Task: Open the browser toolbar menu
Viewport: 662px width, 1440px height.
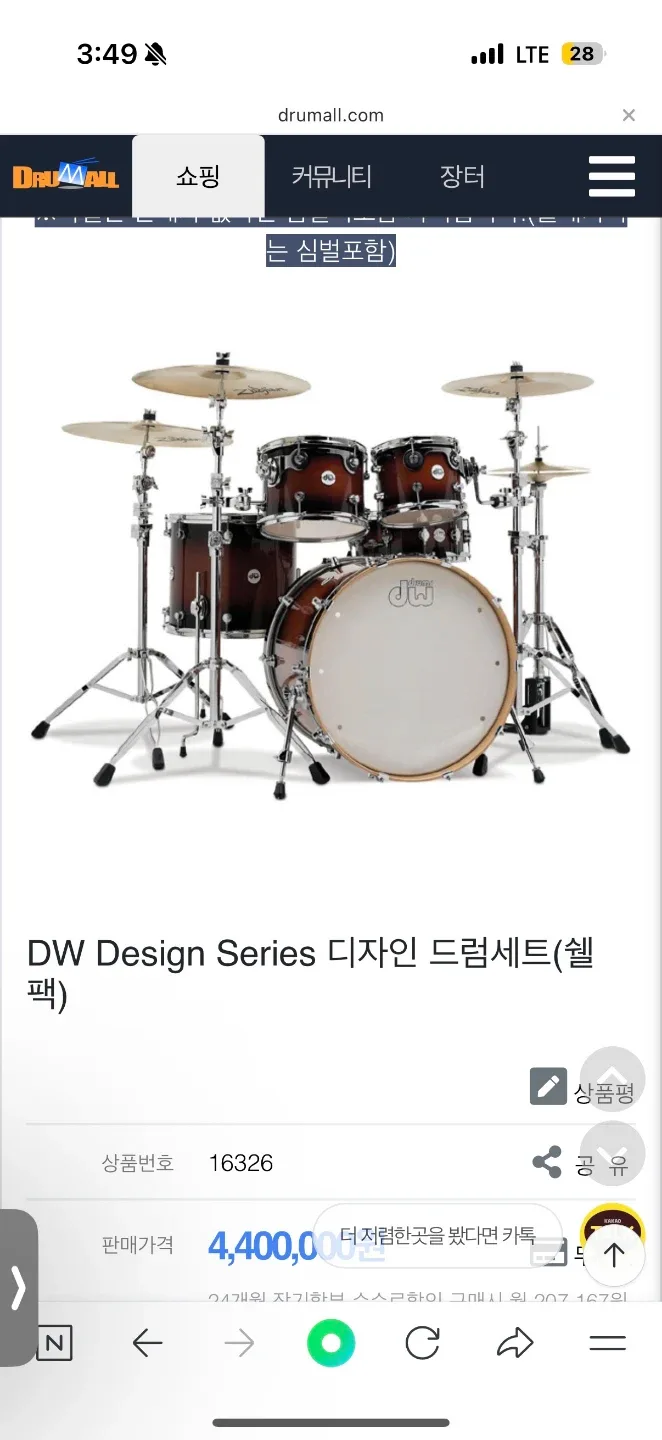Action: tap(607, 1343)
